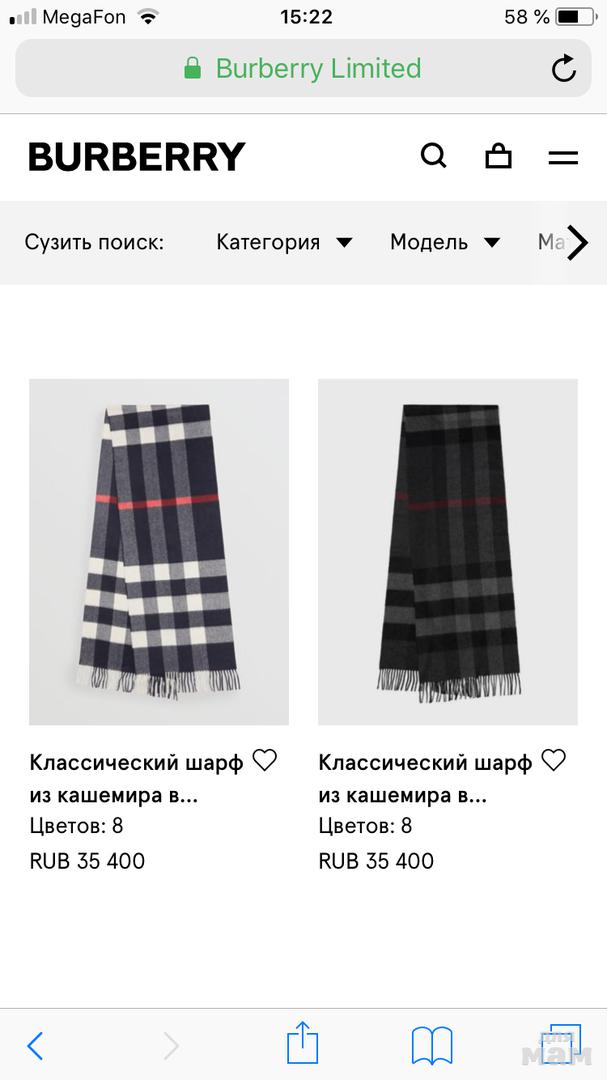Add the charcoal scarf to favorites

point(553,761)
